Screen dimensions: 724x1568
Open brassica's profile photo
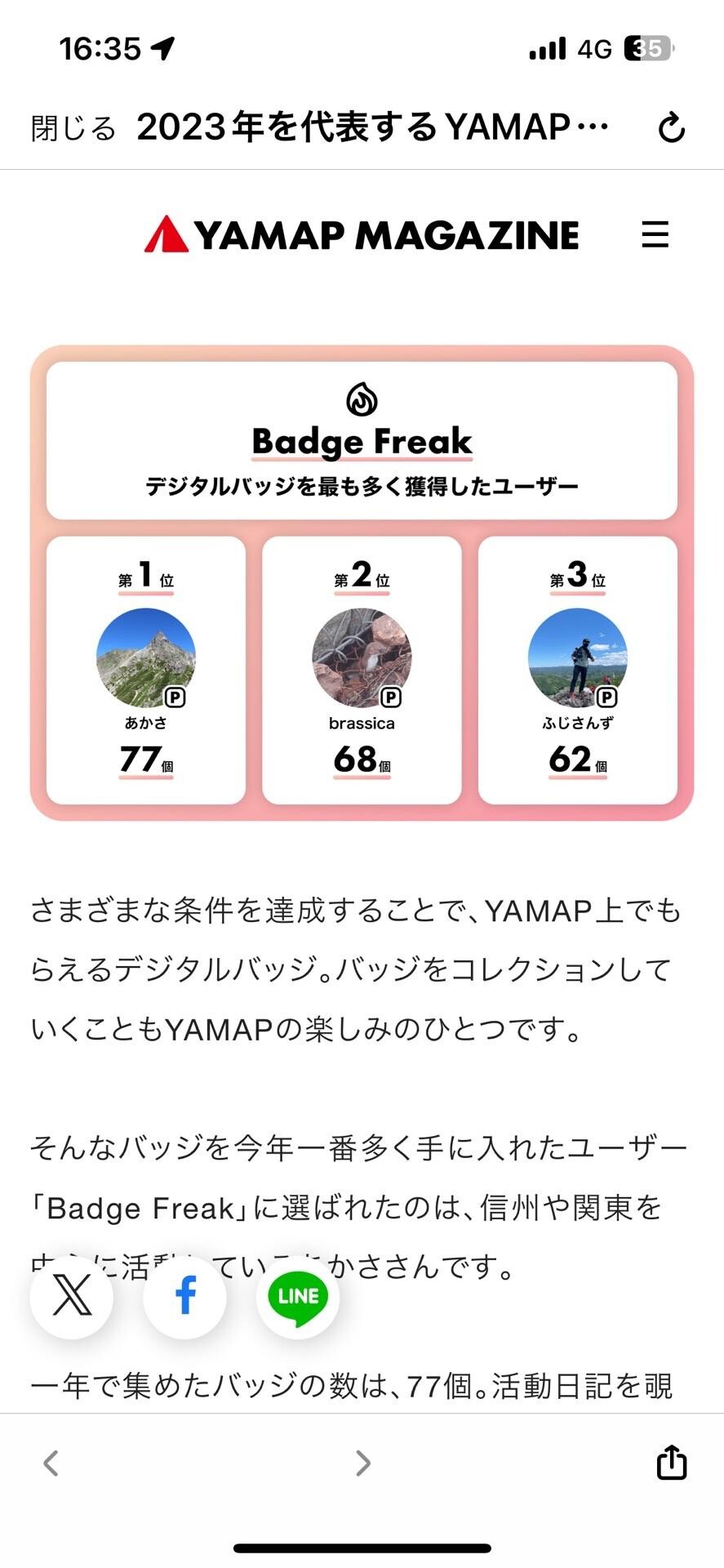(360, 657)
